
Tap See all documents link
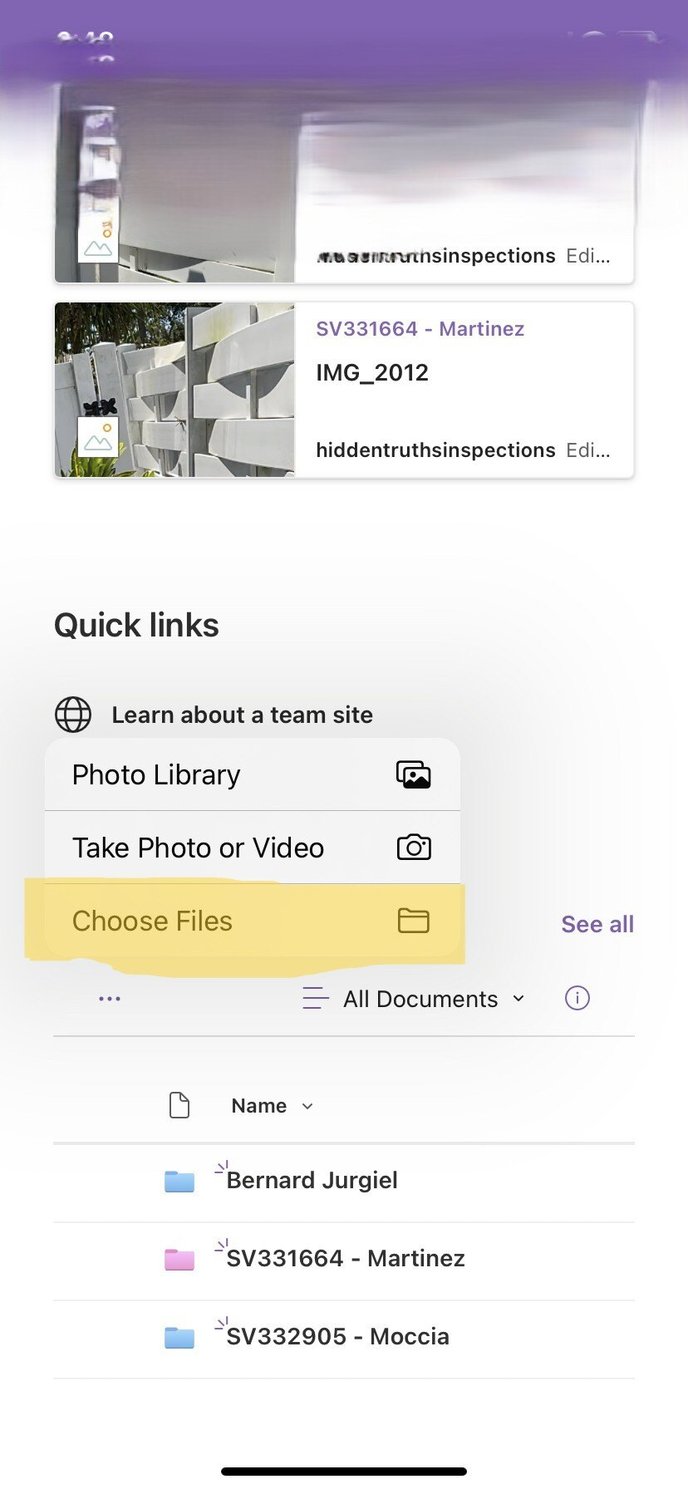[597, 924]
